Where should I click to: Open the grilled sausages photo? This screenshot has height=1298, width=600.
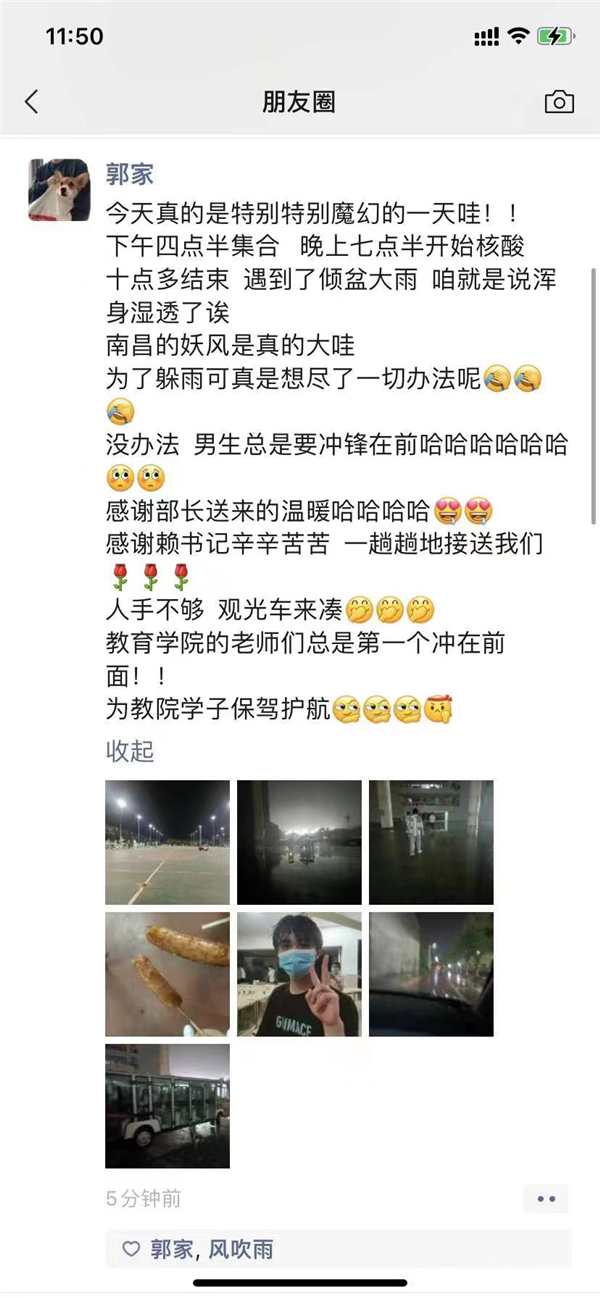point(167,974)
